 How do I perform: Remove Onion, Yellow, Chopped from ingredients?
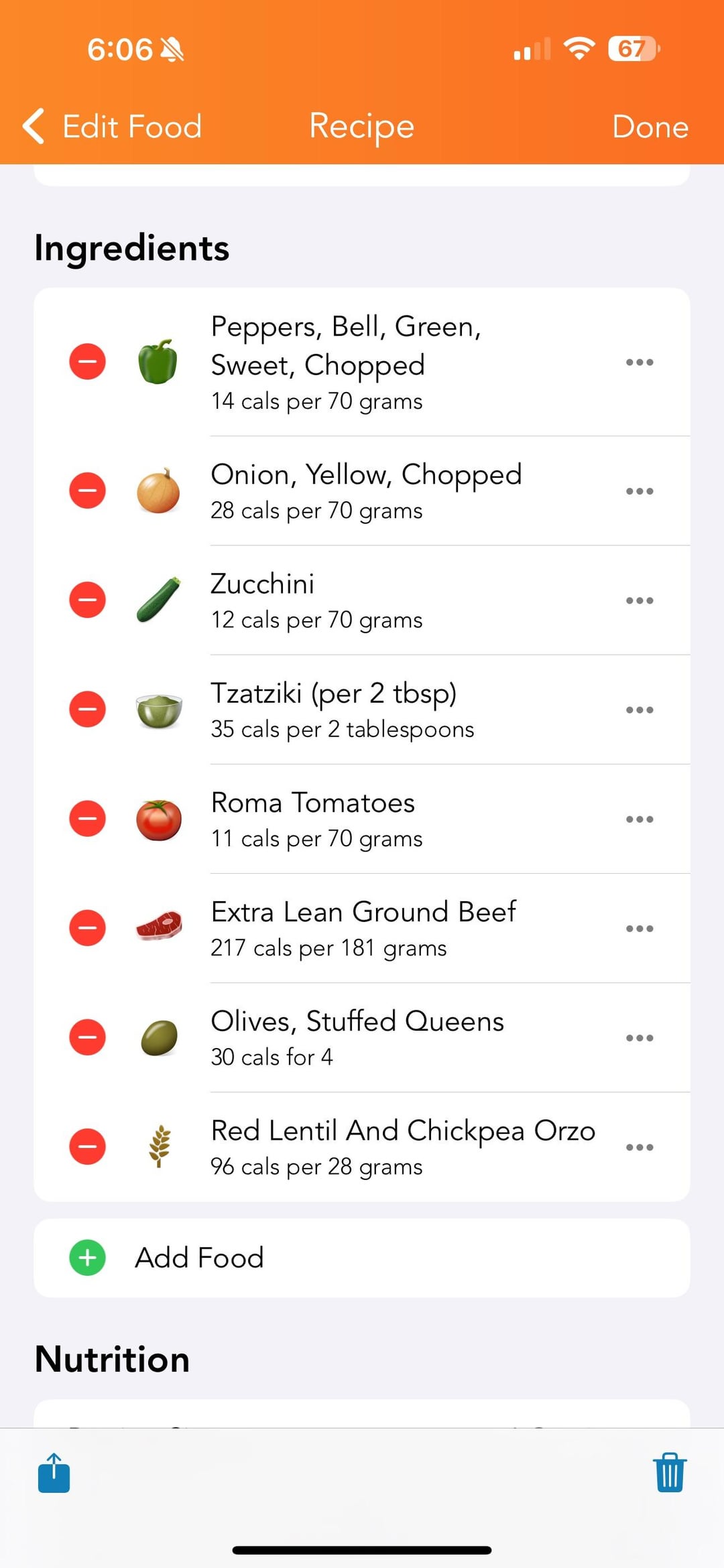pos(88,491)
